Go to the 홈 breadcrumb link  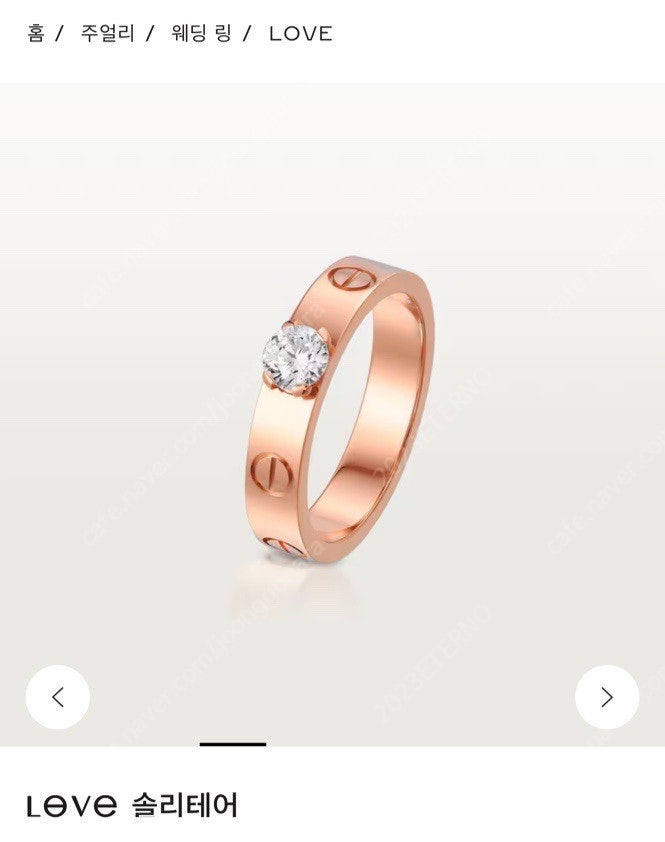tap(36, 33)
